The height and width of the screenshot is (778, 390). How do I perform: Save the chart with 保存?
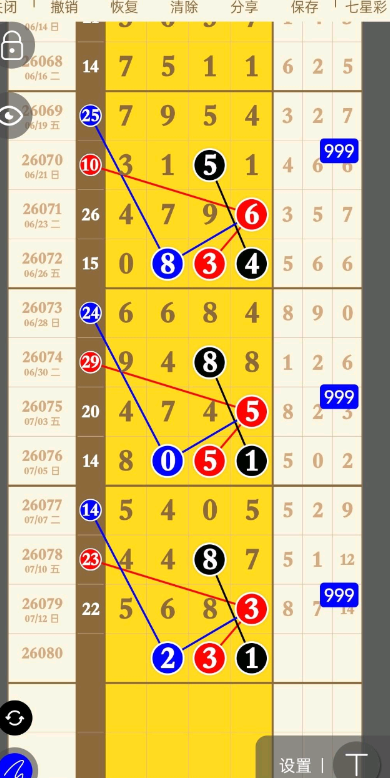click(x=305, y=7)
